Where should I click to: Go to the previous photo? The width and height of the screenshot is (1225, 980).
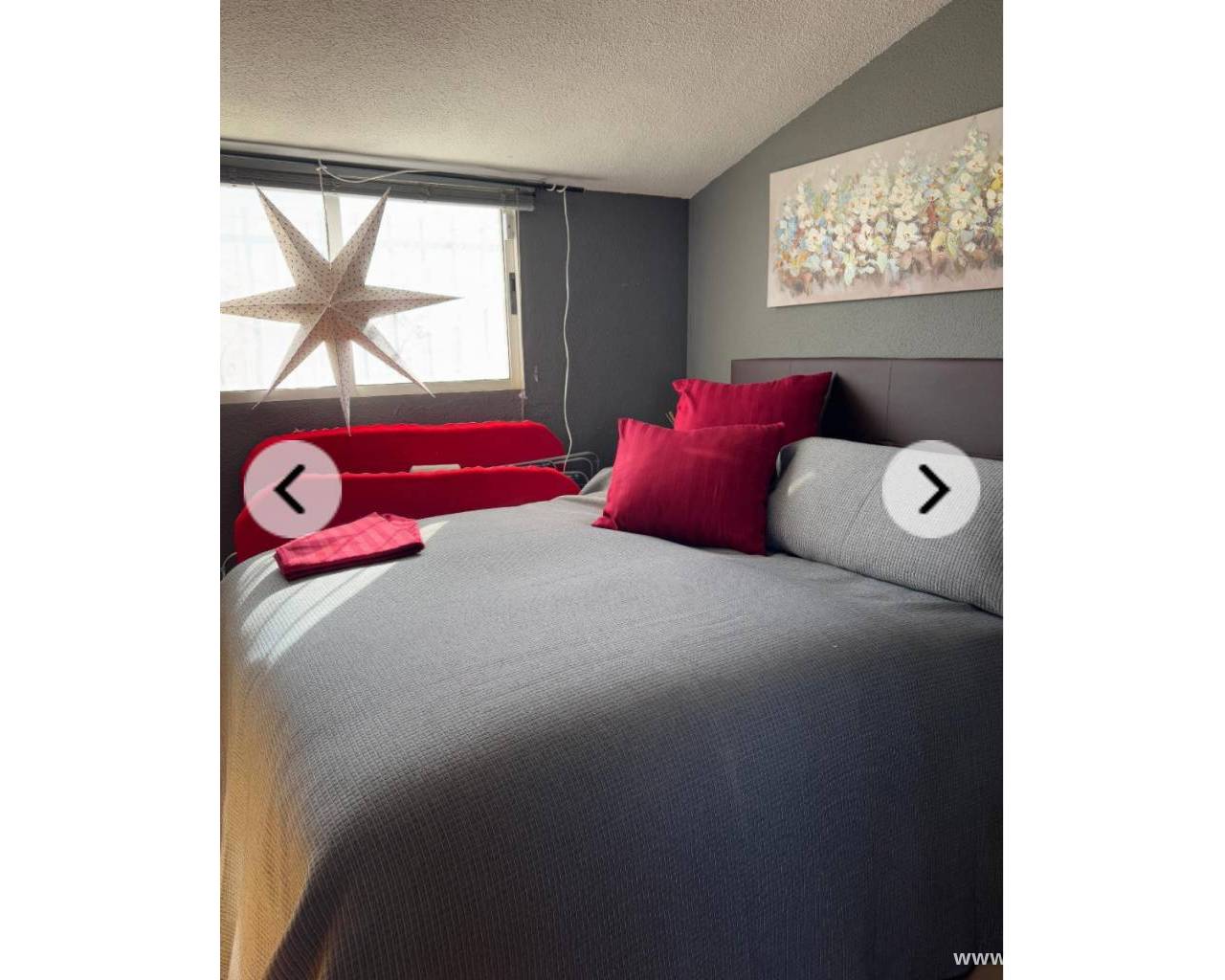[x=292, y=490]
